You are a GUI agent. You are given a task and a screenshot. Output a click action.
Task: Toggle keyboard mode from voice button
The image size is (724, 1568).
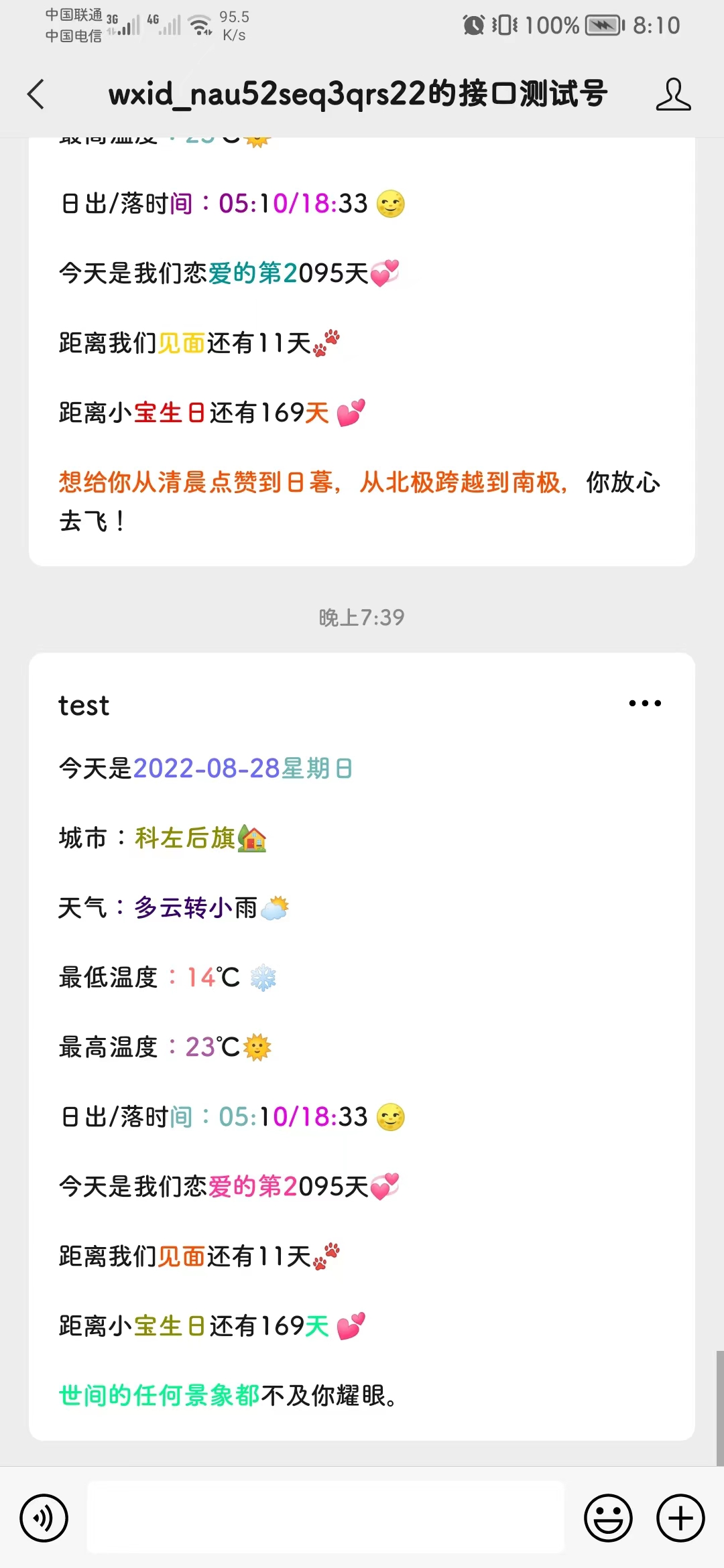click(43, 1518)
